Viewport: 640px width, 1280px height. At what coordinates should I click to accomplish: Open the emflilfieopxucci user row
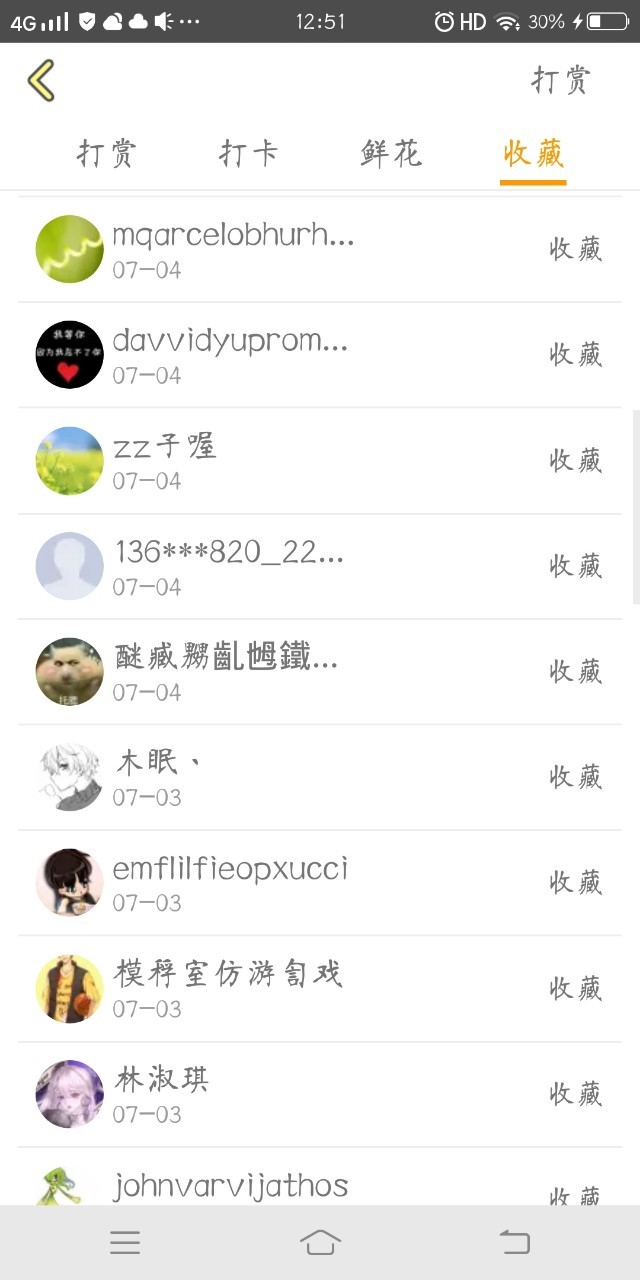tap(320, 883)
